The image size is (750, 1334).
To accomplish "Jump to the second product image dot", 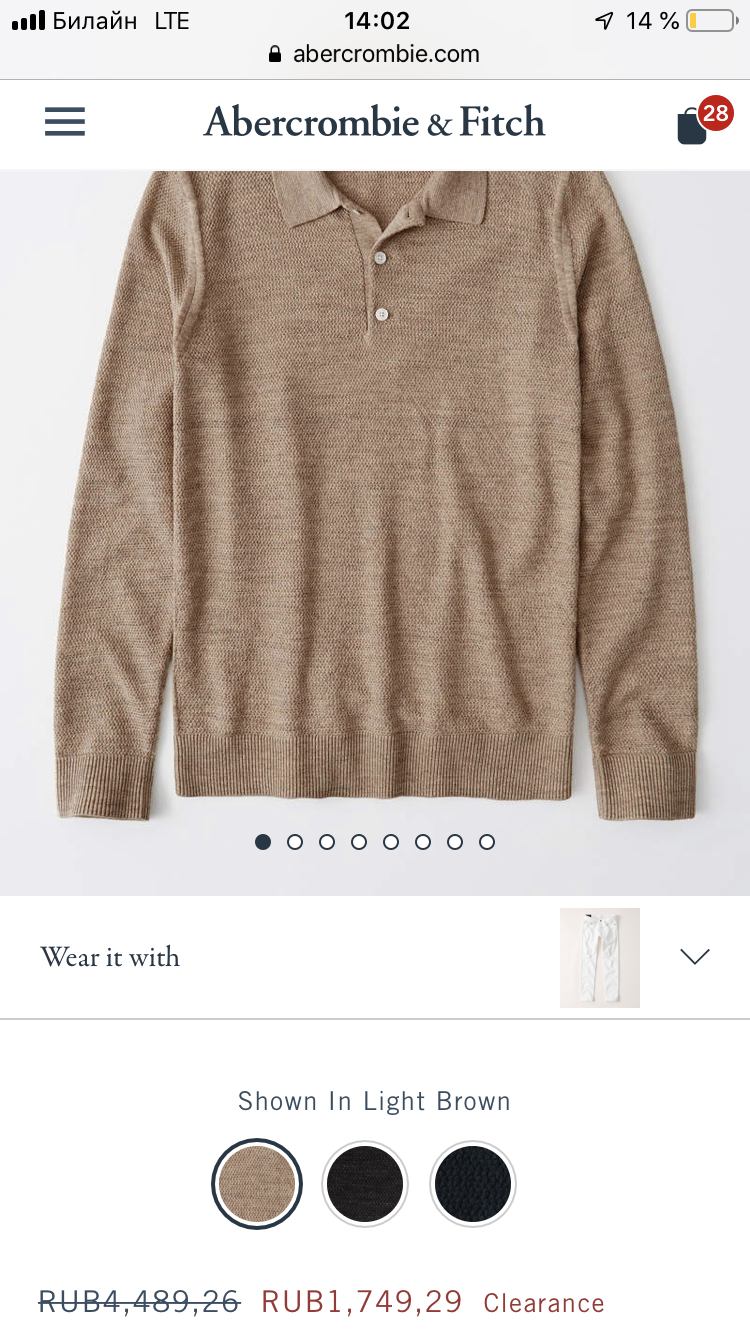I will 295,842.
